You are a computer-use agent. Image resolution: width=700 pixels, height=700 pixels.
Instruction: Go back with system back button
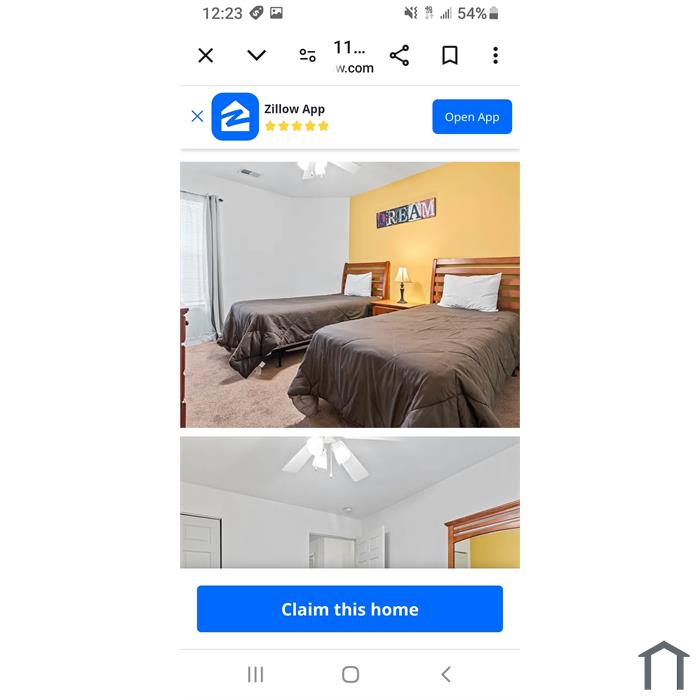[446, 674]
